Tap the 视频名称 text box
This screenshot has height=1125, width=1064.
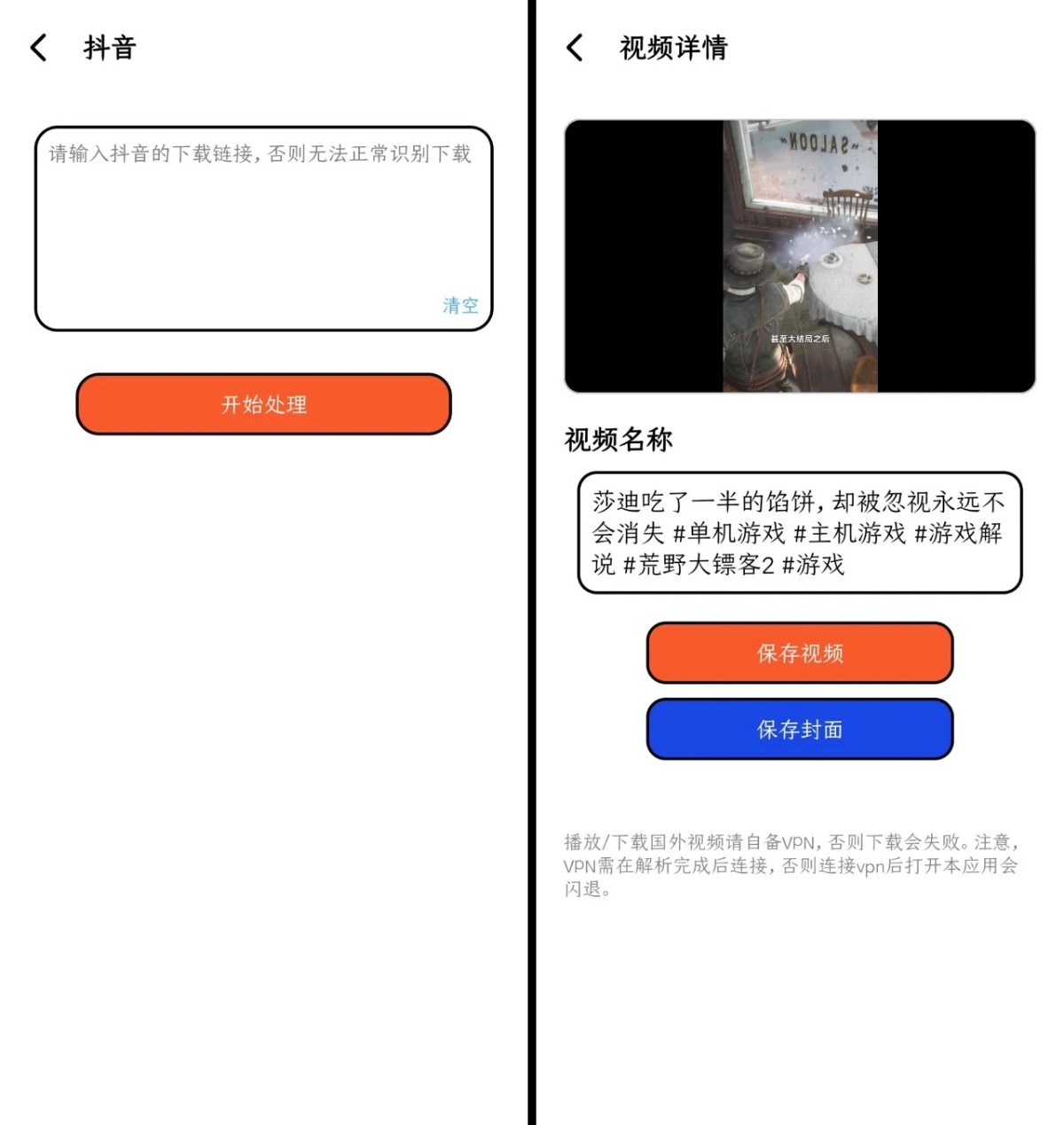point(799,533)
